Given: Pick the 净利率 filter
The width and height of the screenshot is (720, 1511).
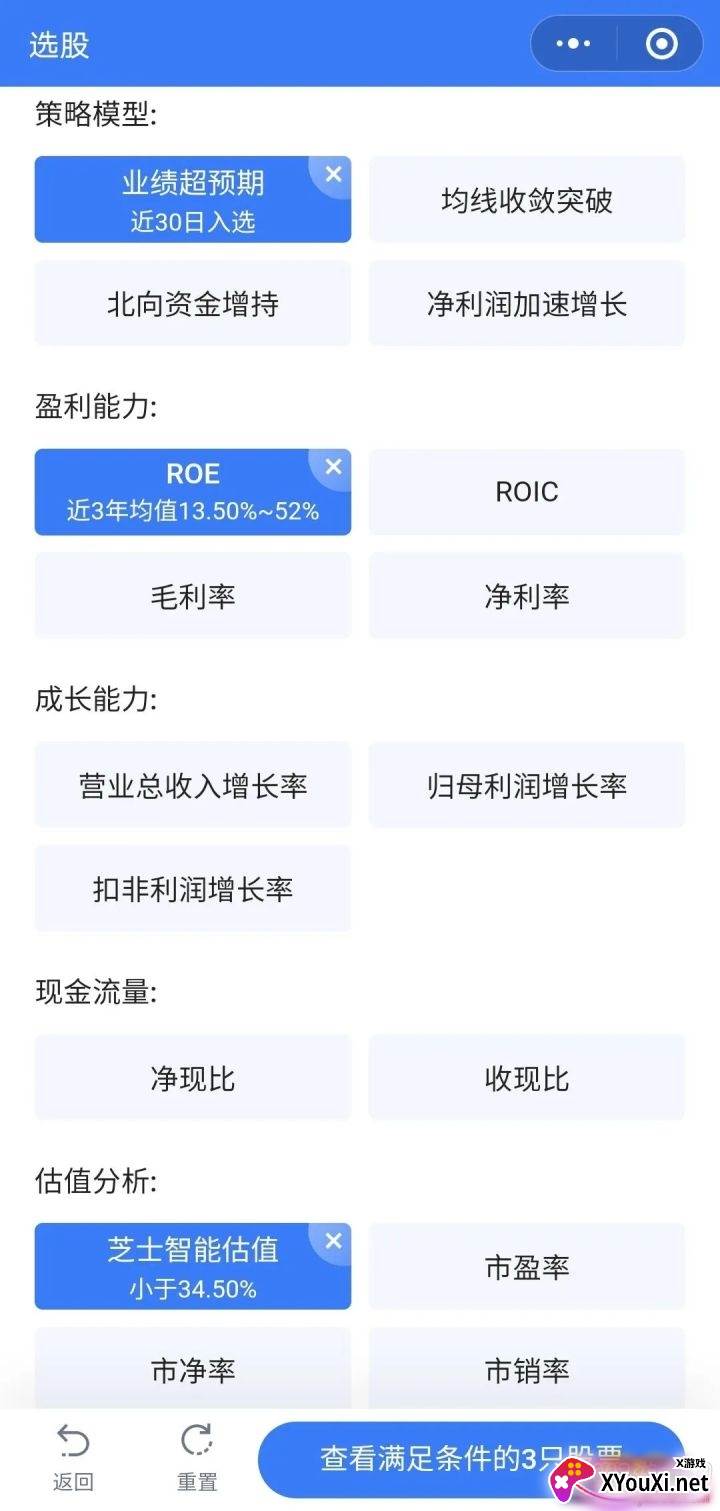Looking at the screenshot, I should [527, 596].
